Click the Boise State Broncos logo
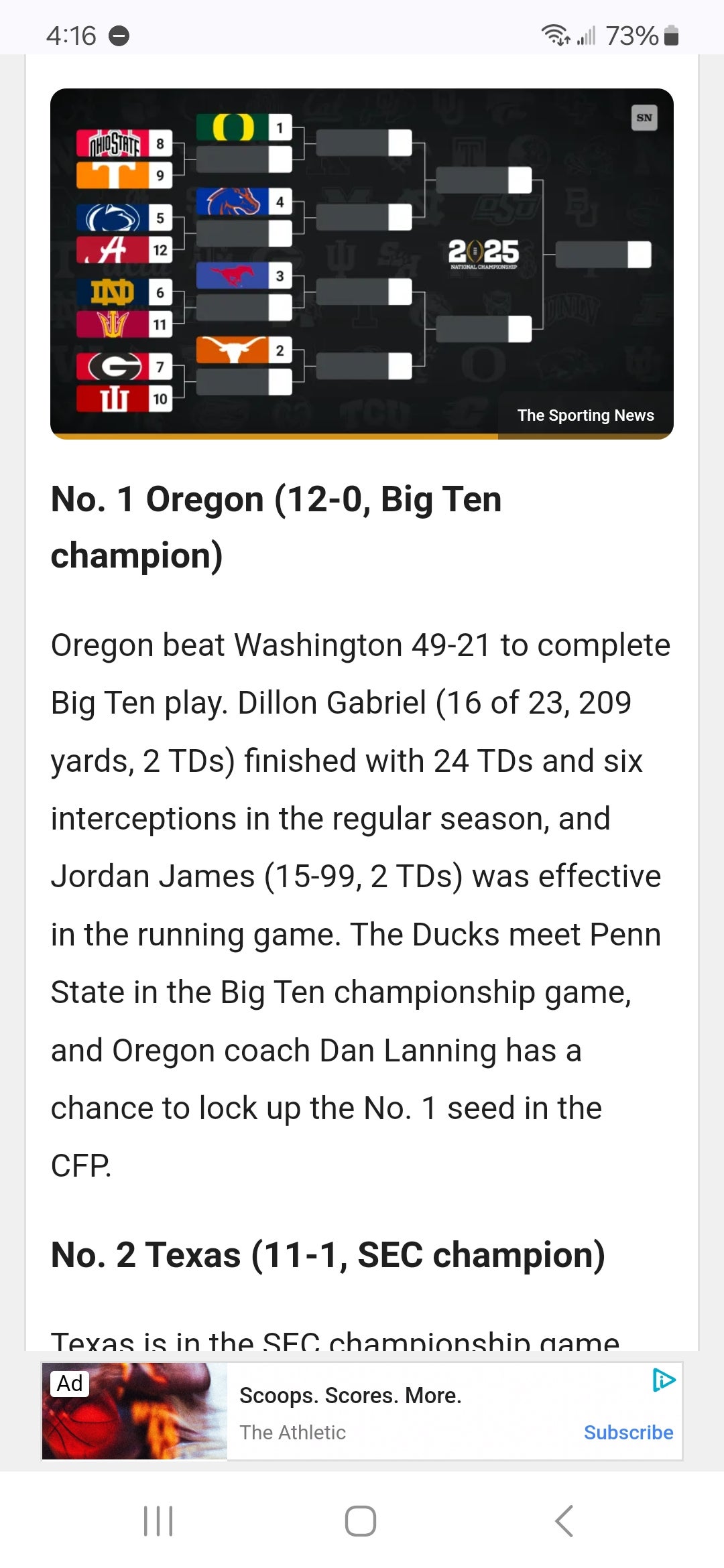 click(235, 202)
